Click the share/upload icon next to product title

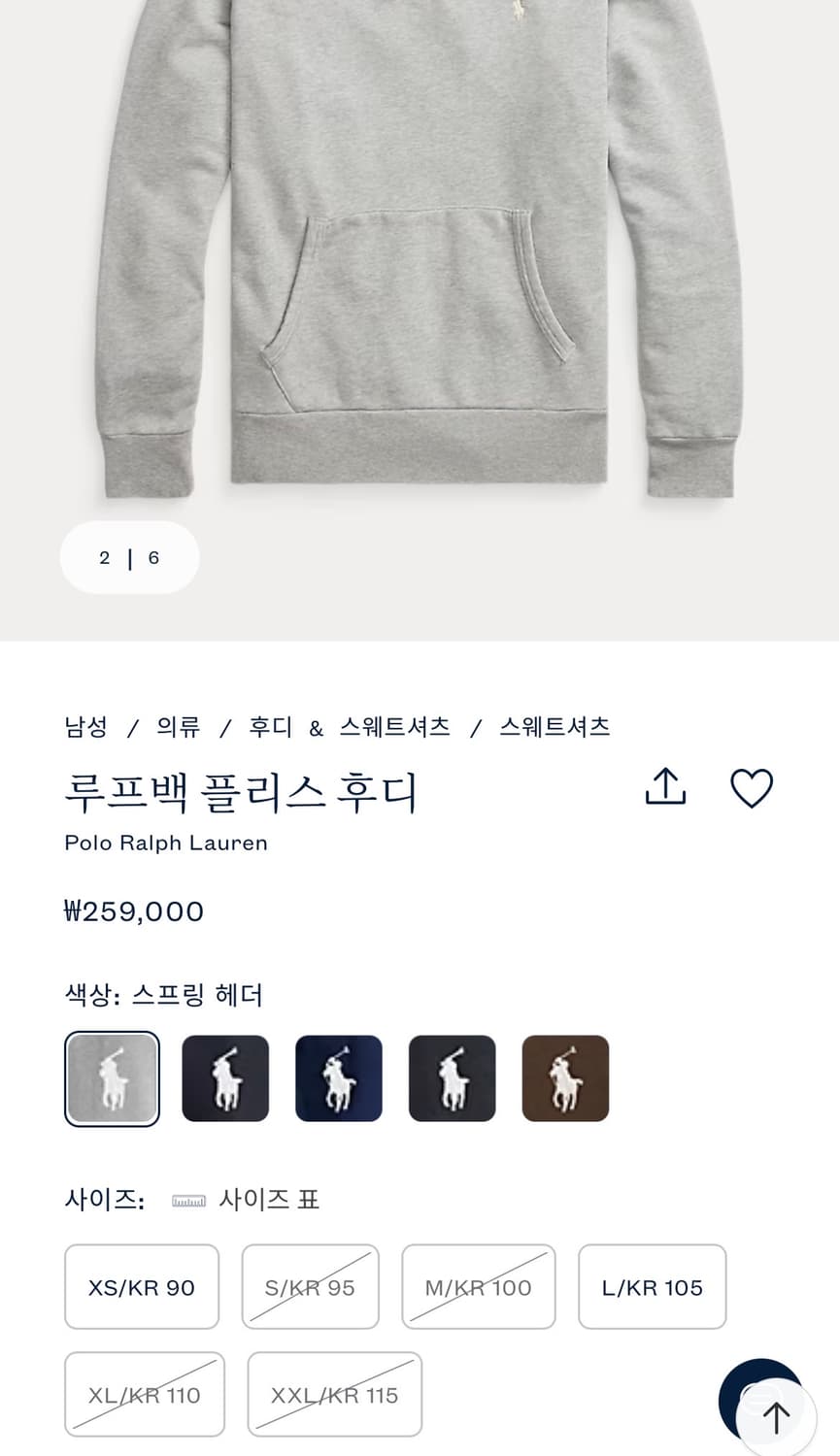(x=664, y=788)
